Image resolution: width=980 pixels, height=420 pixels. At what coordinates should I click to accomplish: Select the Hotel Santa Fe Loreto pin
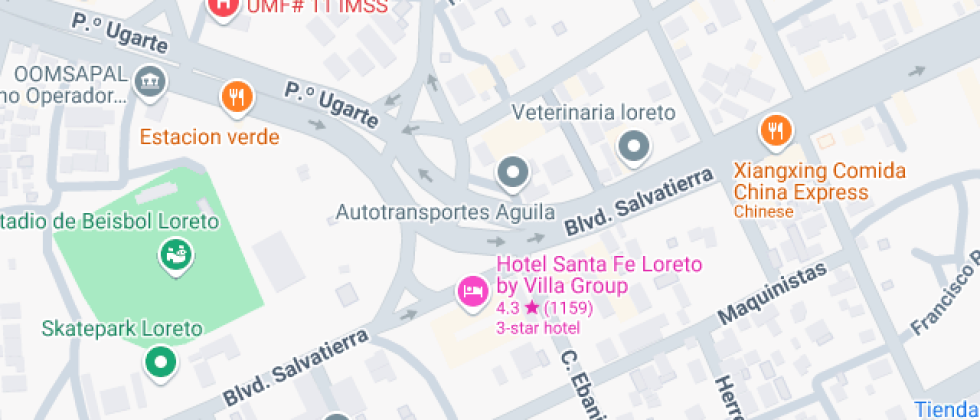click(x=472, y=291)
